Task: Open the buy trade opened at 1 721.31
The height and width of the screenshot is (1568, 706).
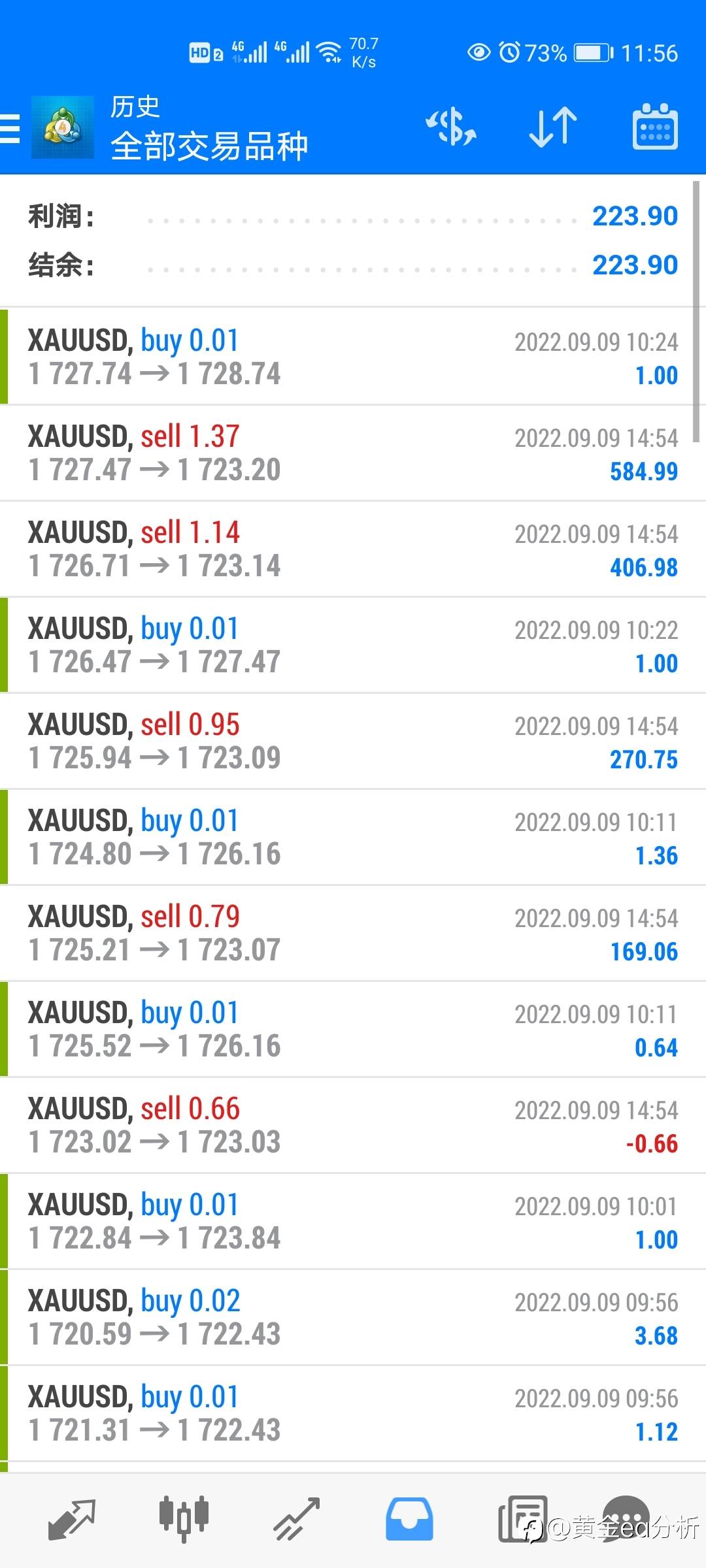Action: coord(353,1414)
